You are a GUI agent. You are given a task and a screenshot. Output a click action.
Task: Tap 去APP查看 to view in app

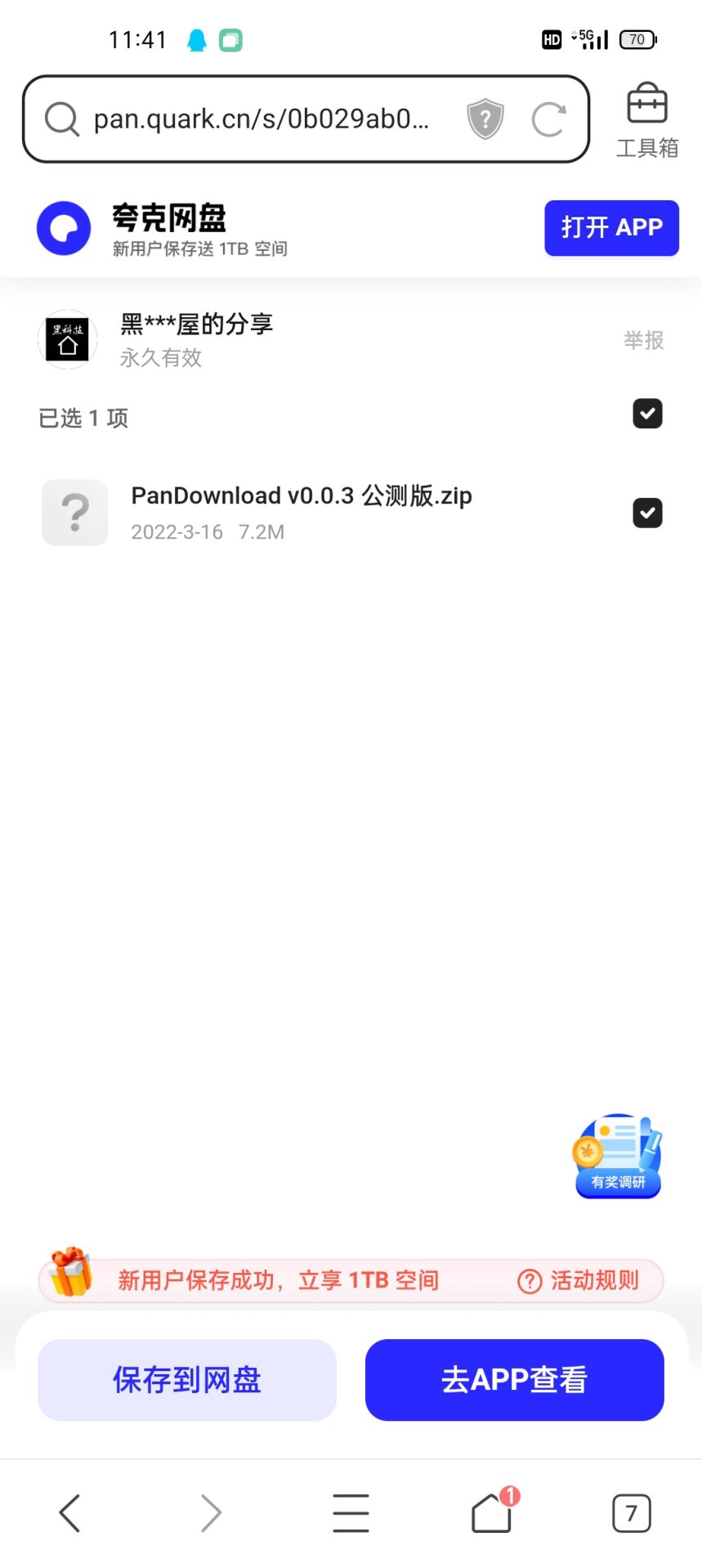(x=514, y=1380)
